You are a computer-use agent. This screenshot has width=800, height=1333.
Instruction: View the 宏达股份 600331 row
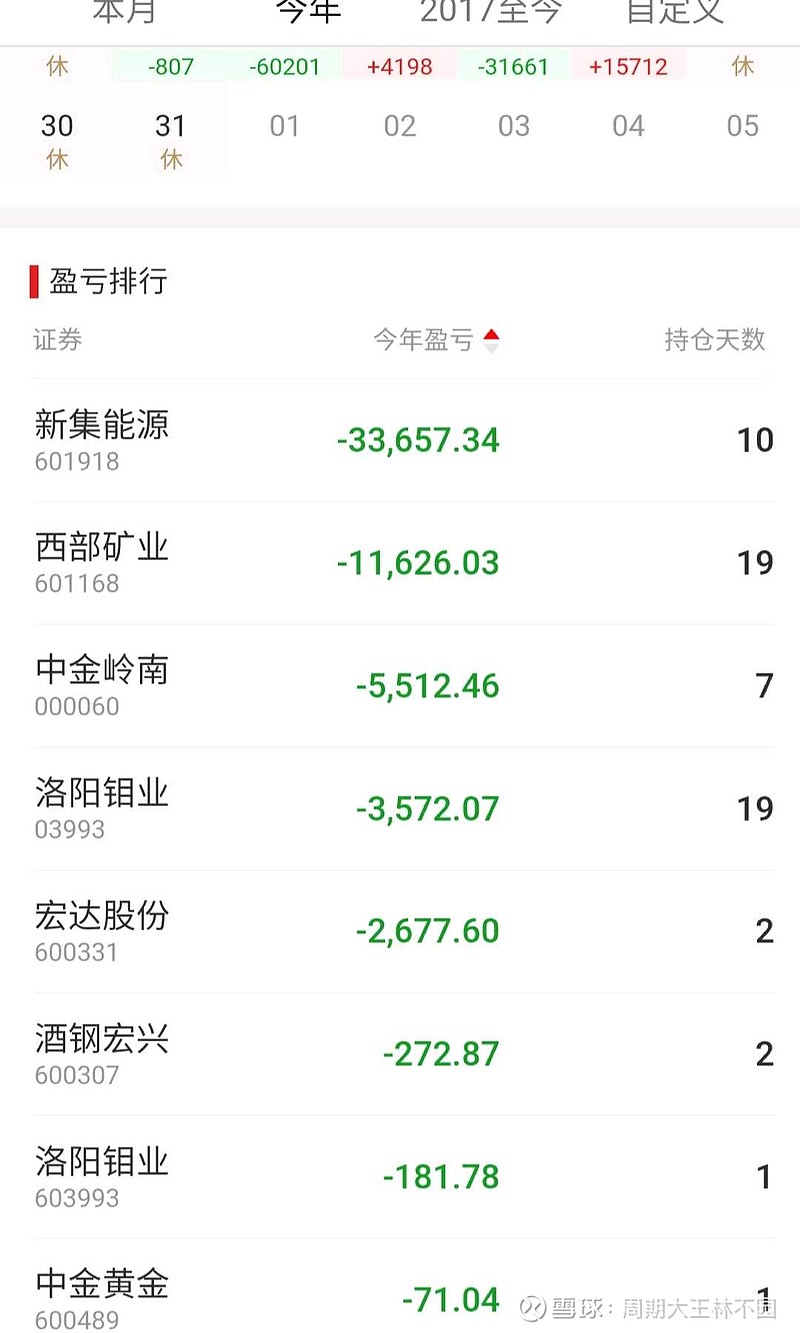(x=102, y=931)
